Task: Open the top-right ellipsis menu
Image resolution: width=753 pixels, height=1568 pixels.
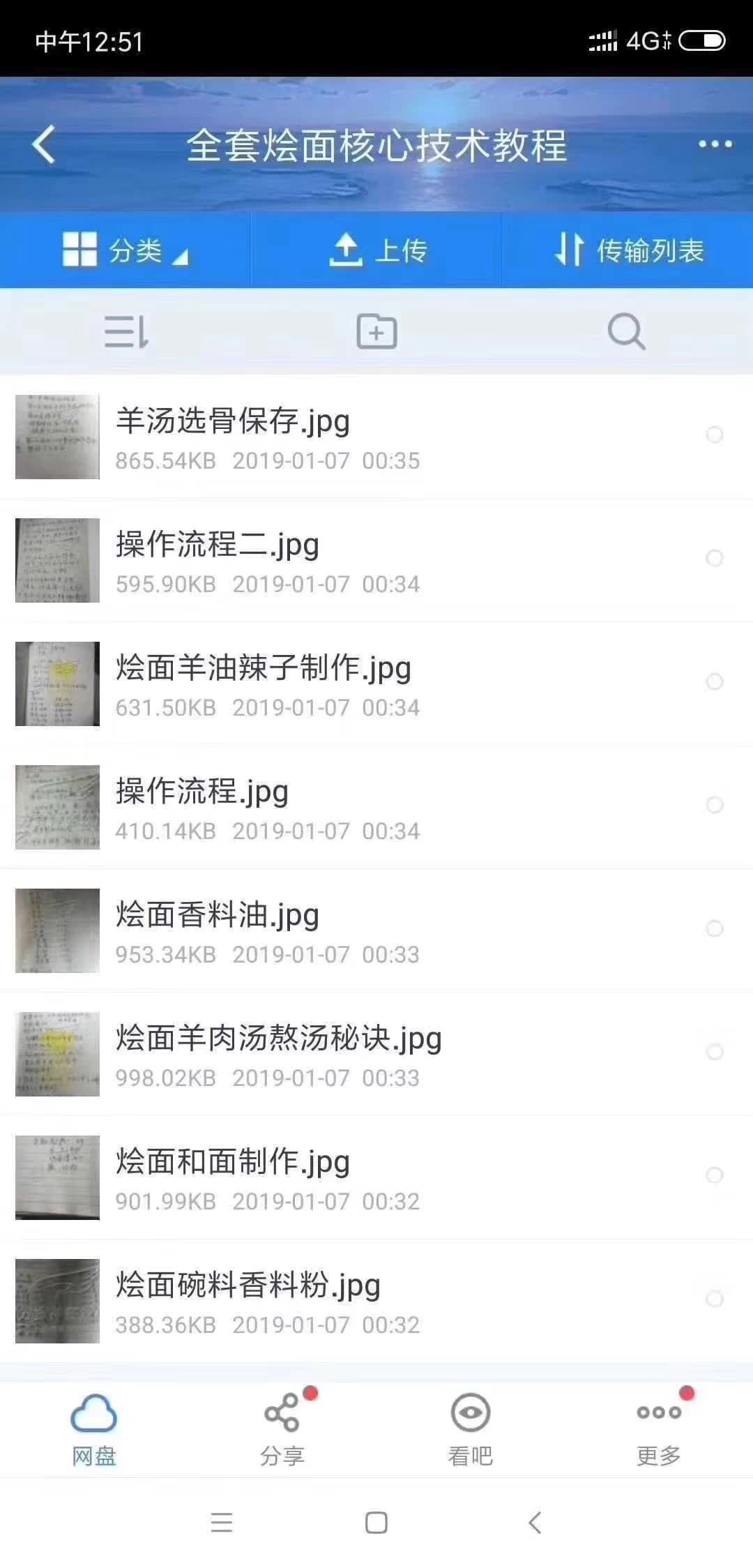Action: 713,144
